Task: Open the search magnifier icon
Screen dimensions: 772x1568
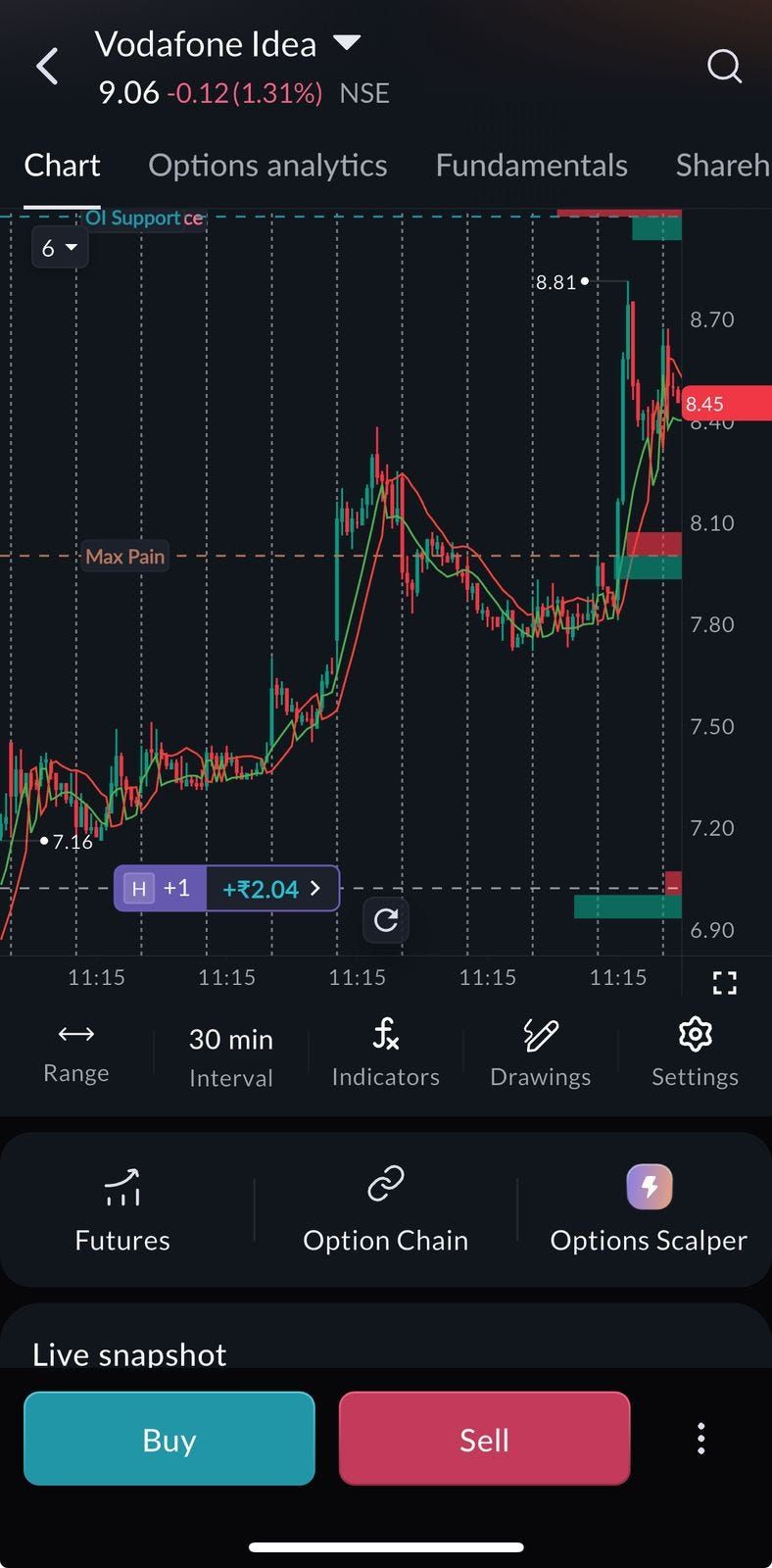Action: point(724,67)
